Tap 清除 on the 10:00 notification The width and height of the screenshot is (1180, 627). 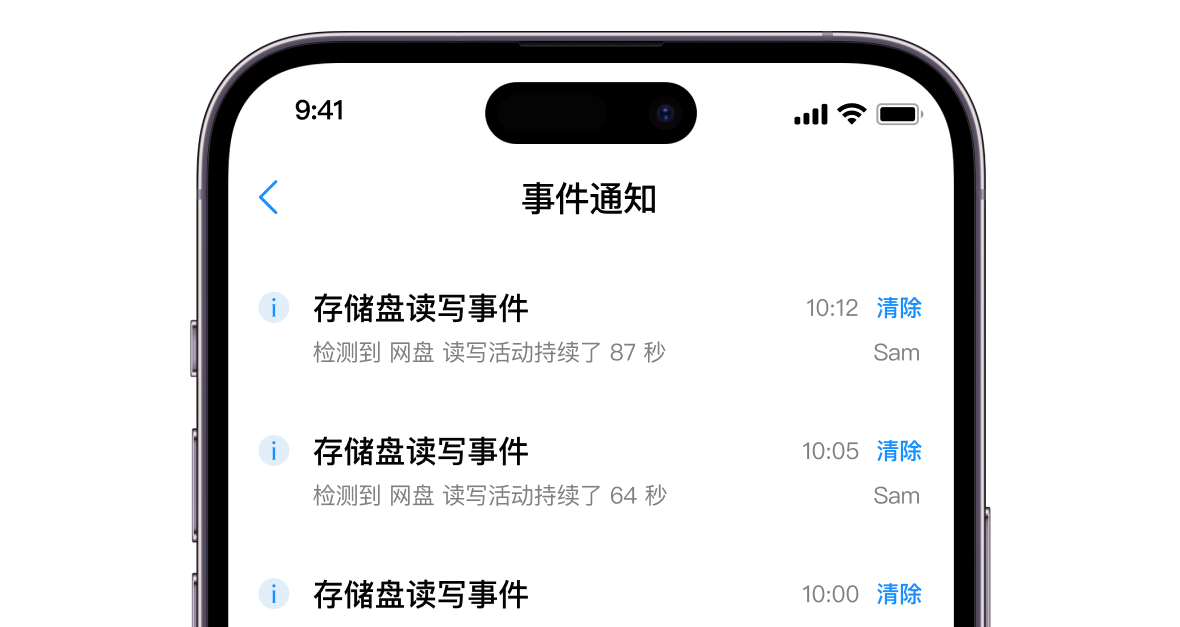[x=898, y=594]
